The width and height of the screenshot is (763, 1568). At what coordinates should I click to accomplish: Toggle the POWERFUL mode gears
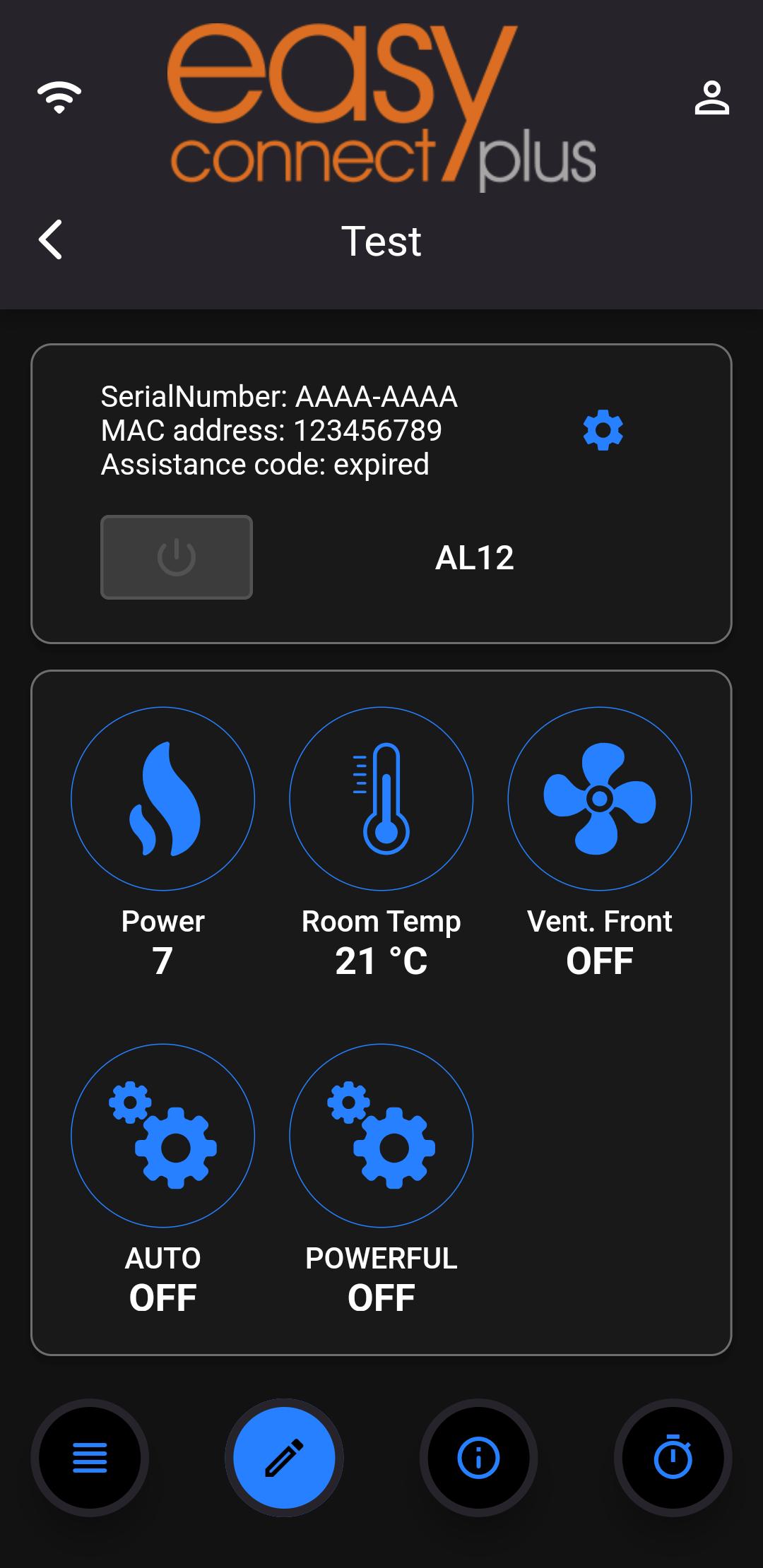click(x=381, y=1135)
